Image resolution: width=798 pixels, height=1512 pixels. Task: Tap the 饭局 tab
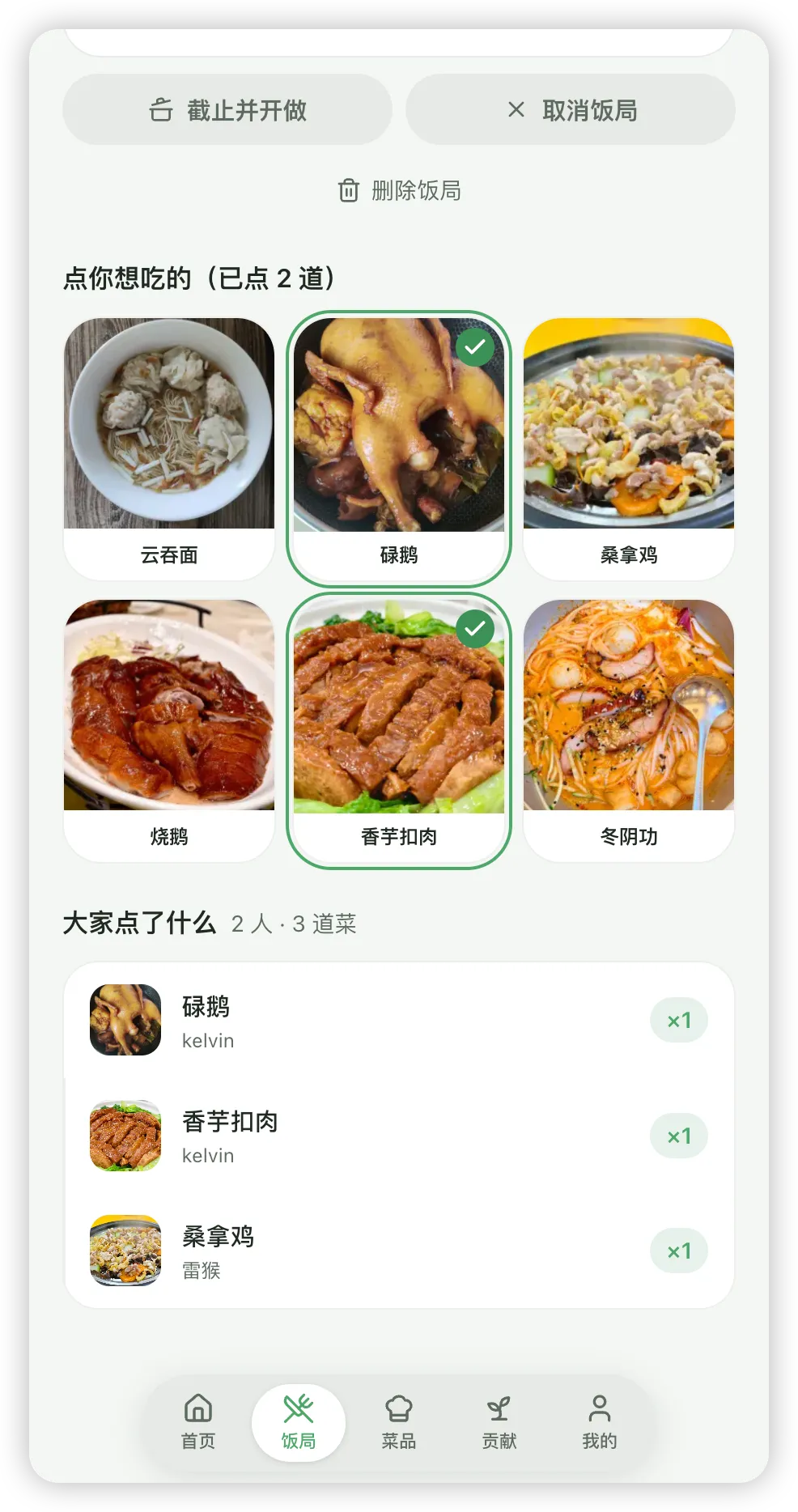(299, 1422)
